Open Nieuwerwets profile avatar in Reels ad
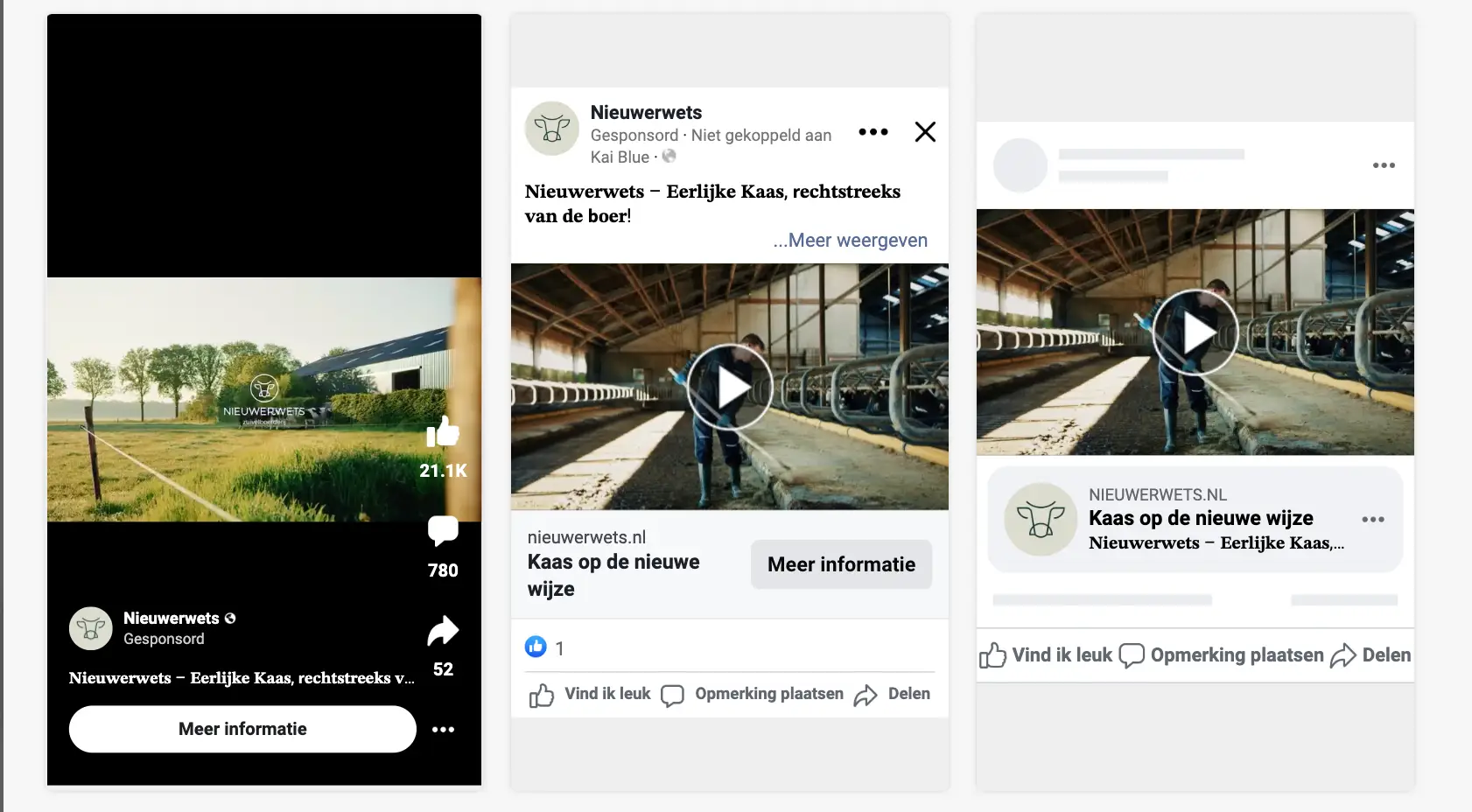The height and width of the screenshot is (812, 1472). click(x=91, y=628)
